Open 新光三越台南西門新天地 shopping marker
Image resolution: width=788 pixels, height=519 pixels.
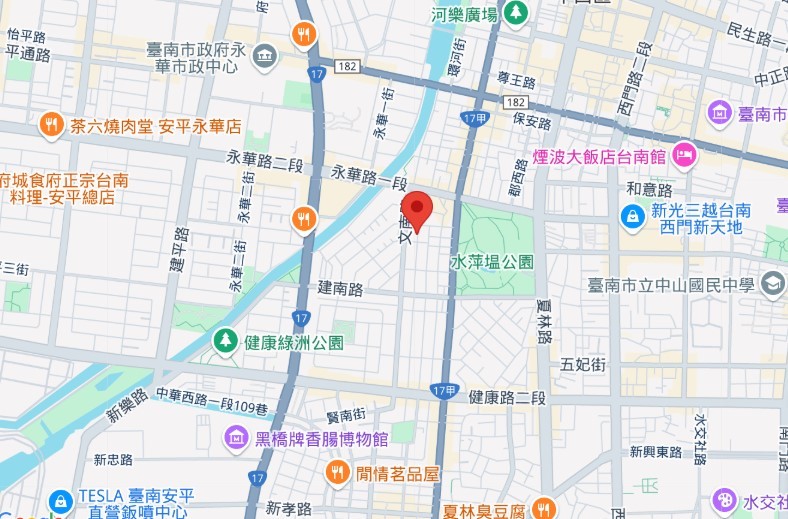(632, 215)
